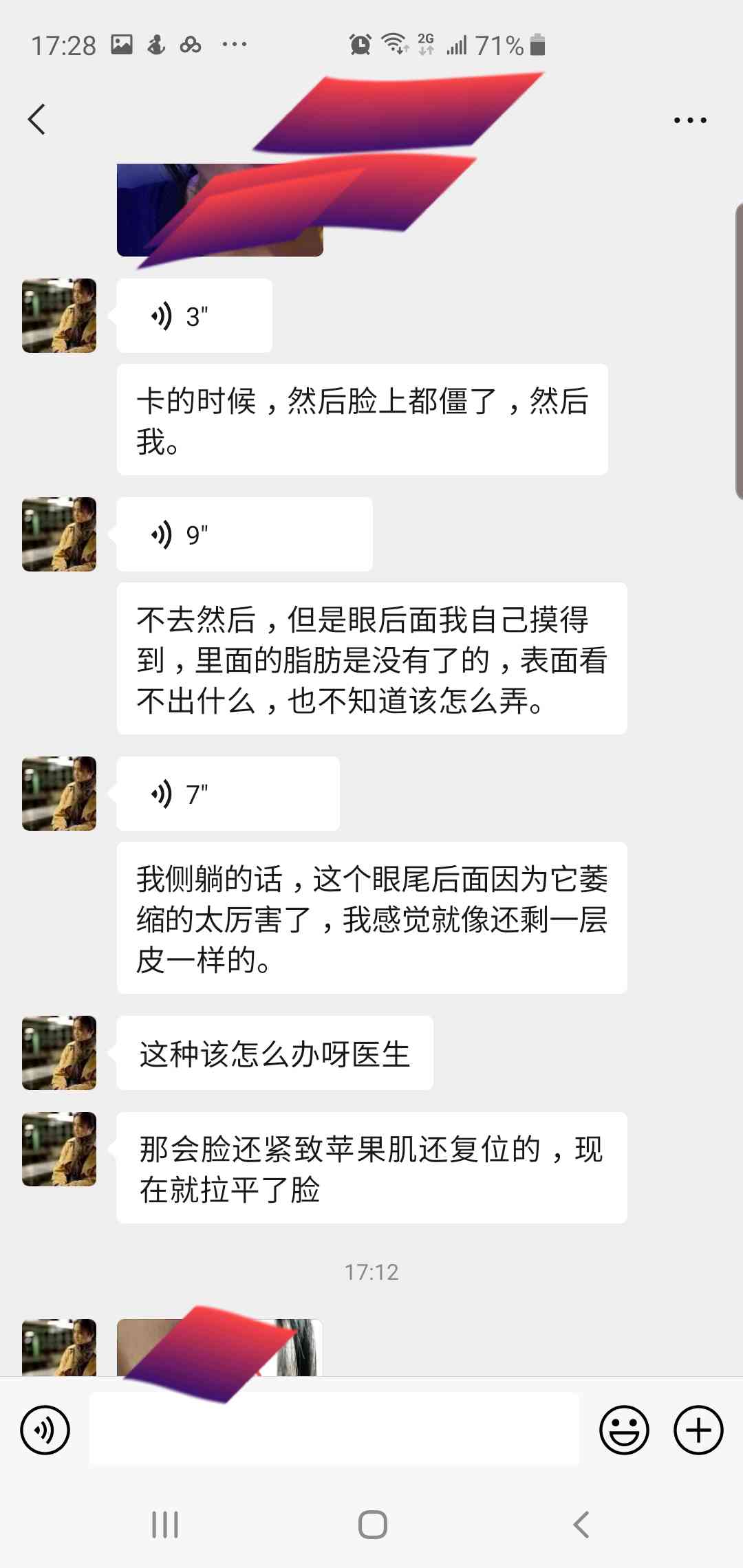The image size is (743, 1568).
Task: Play the 3-second voice message
Action: tap(194, 316)
